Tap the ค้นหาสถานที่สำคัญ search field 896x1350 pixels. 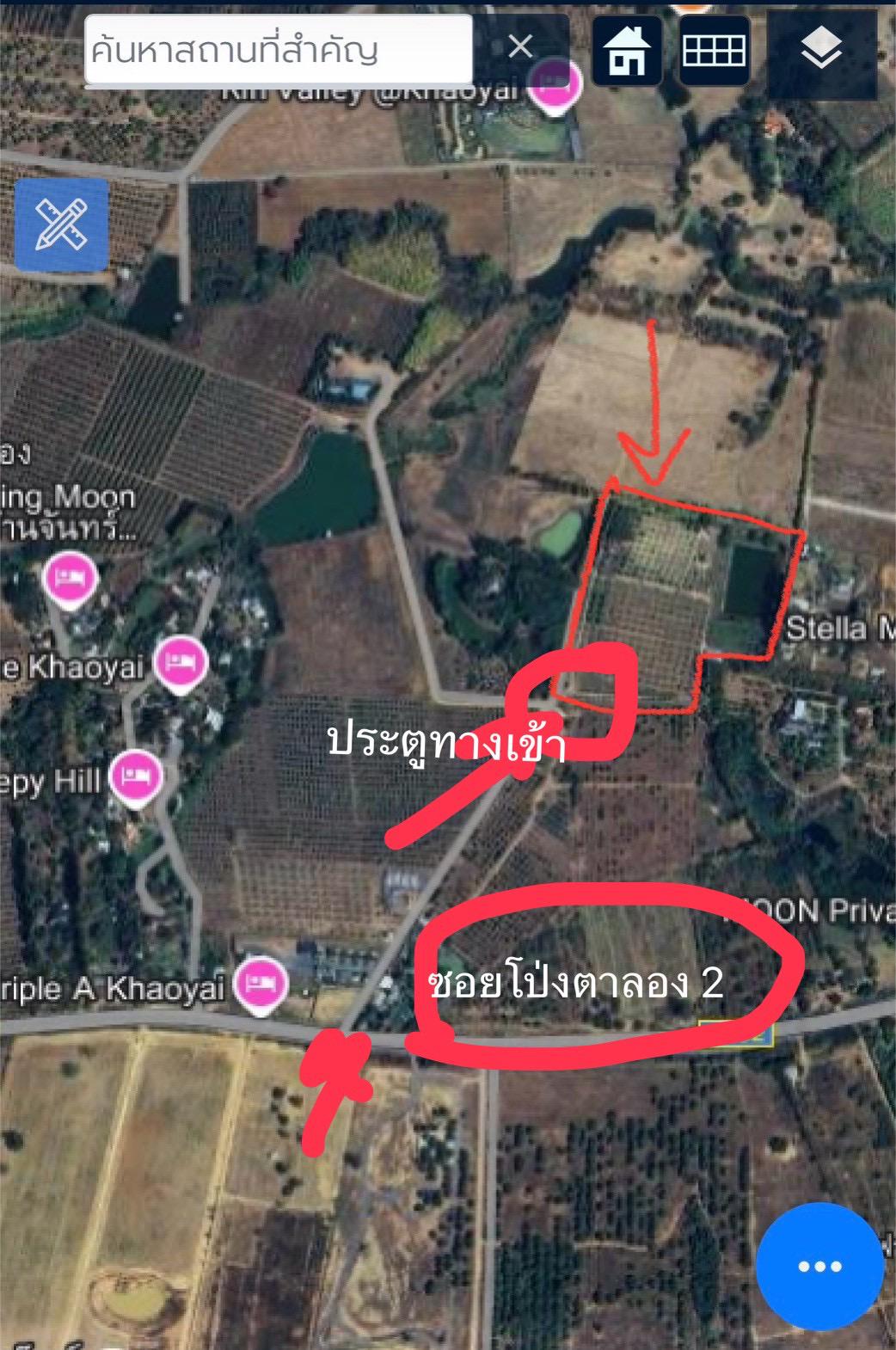pyautogui.click(x=277, y=50)
